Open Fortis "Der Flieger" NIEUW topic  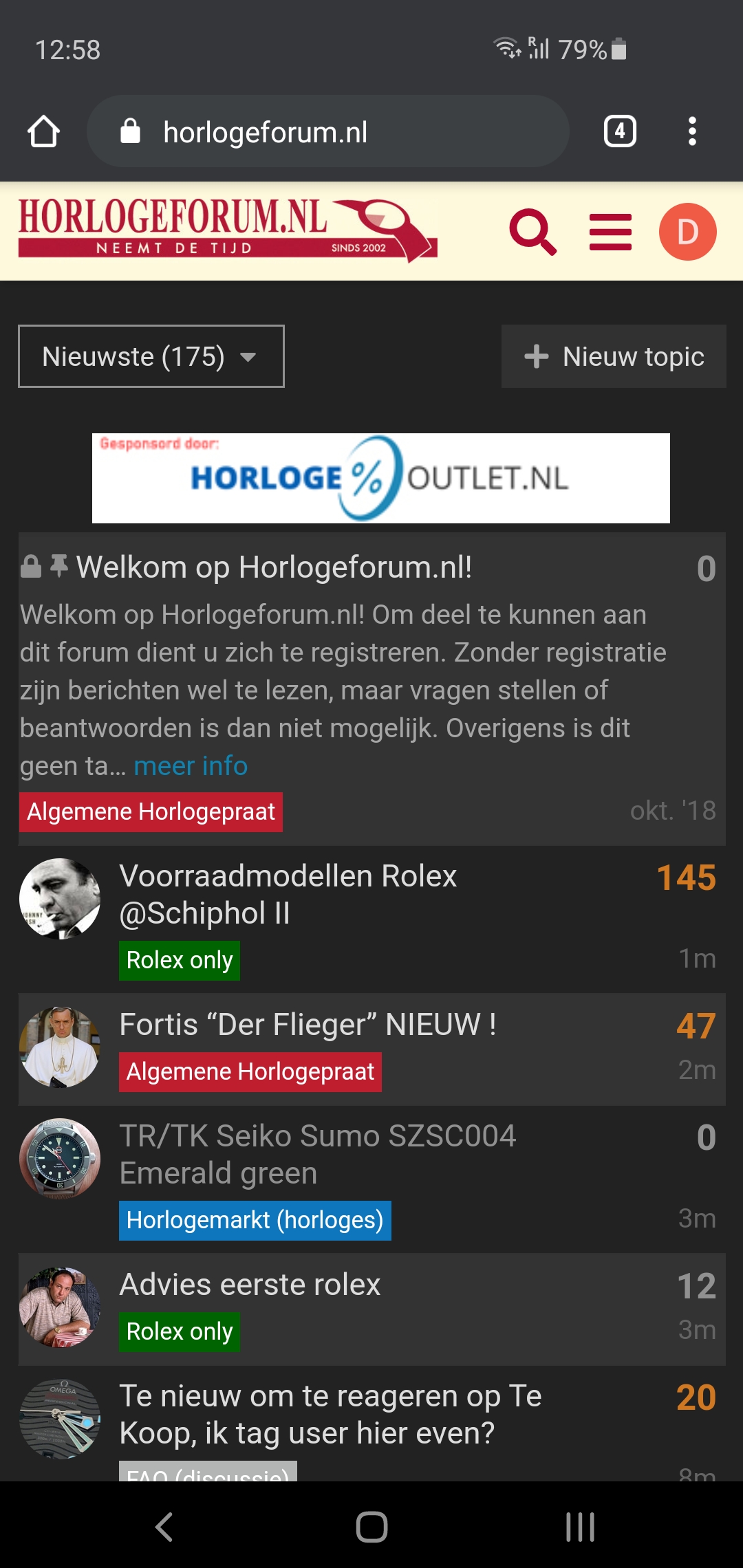click(x=308, y=1024)
